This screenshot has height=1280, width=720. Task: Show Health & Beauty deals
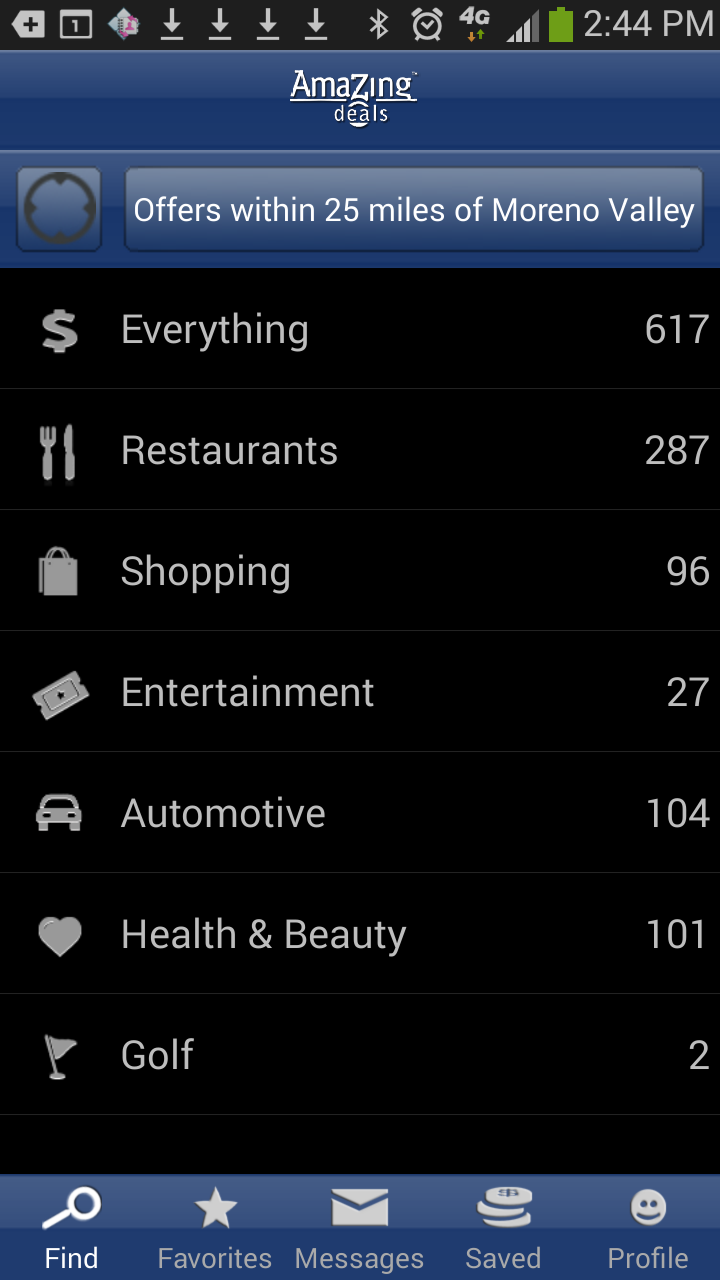[x=360, y=934]
